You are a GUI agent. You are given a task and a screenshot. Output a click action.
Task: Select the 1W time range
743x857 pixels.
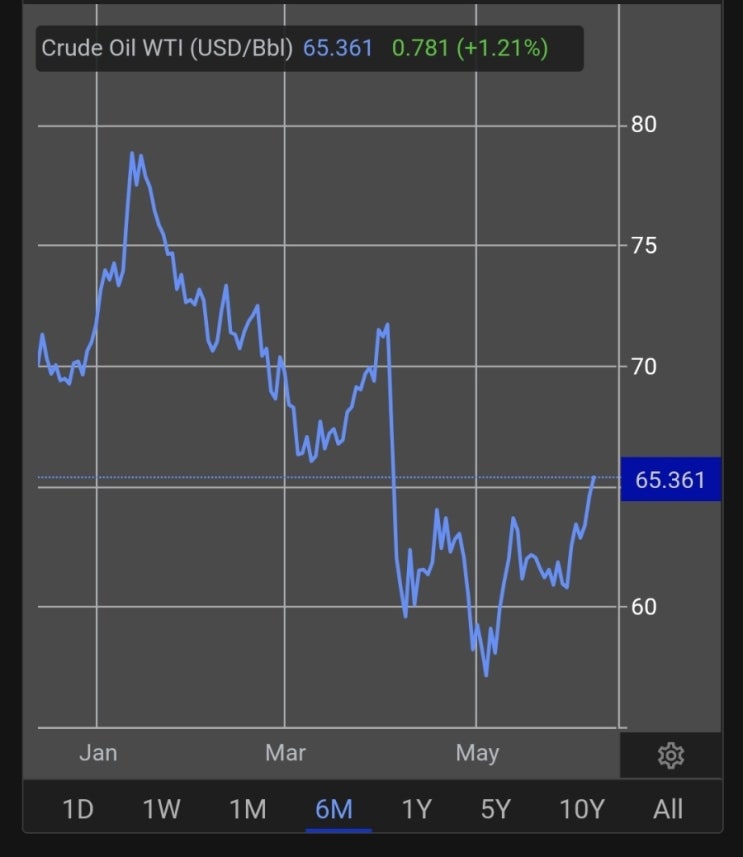[x=161, y=808]
